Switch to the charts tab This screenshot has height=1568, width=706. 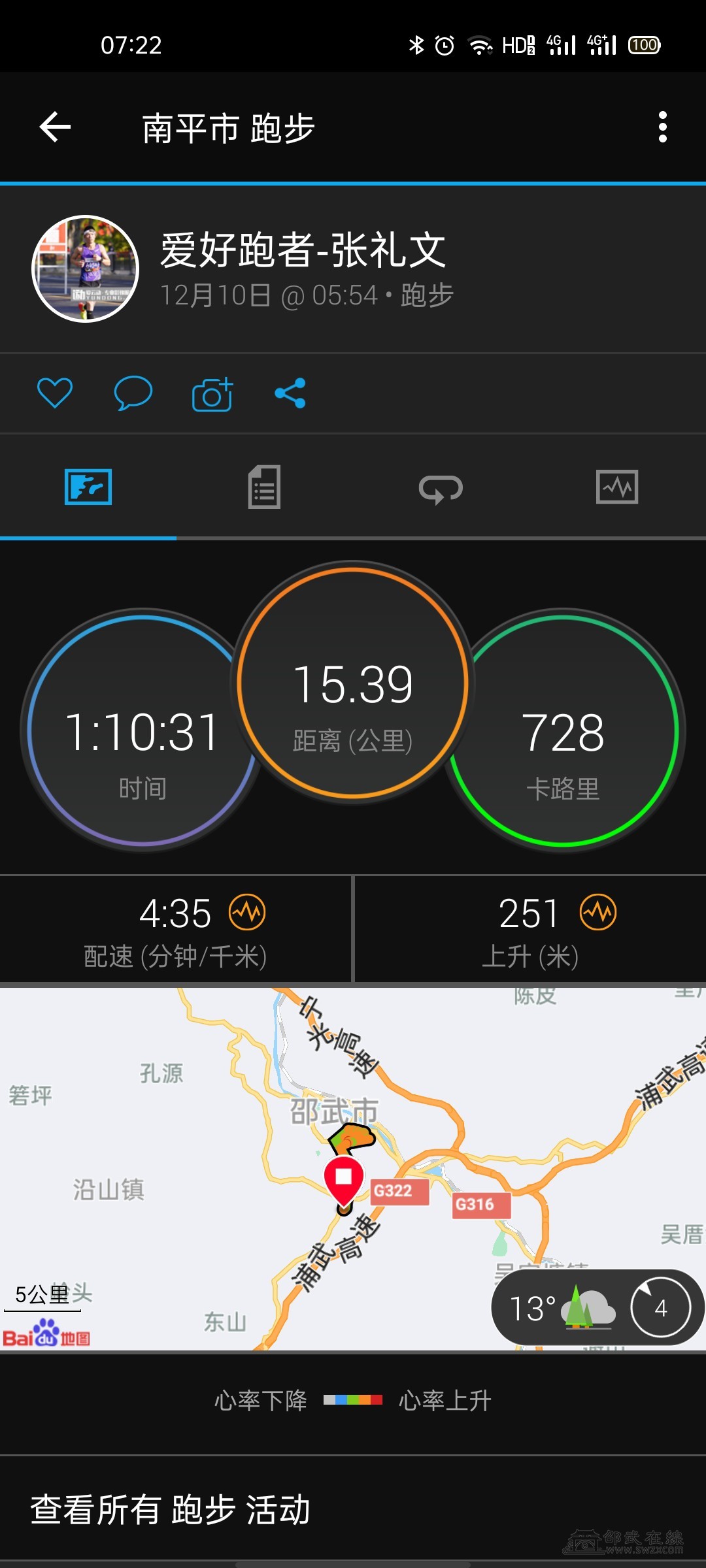(617, 487)
